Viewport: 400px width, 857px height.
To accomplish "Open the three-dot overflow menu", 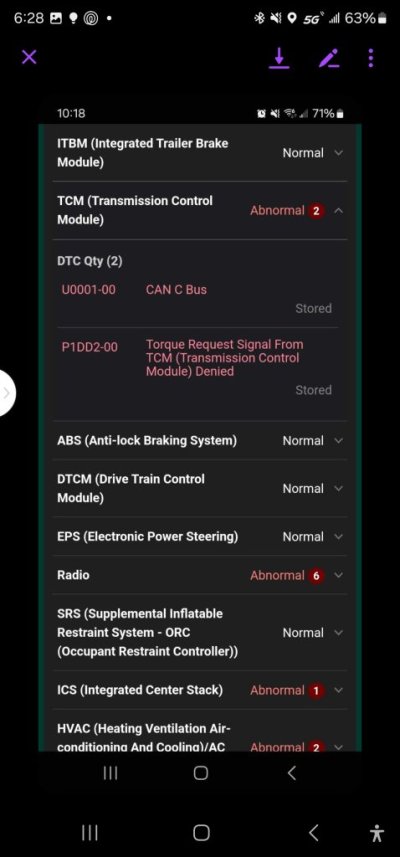I will point(370,58).
